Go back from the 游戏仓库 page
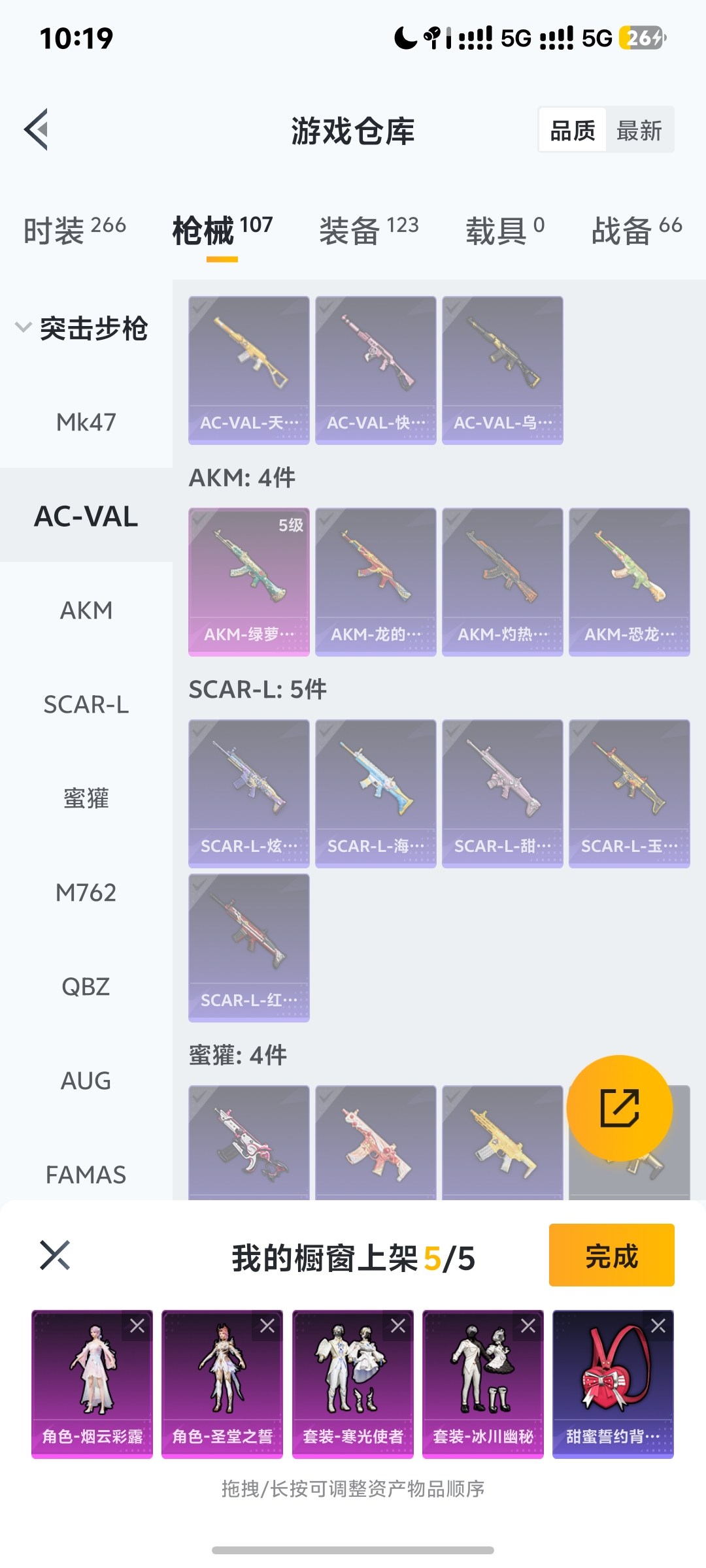706x1568 pixels. pyautogui.click(x=37, y=129)
